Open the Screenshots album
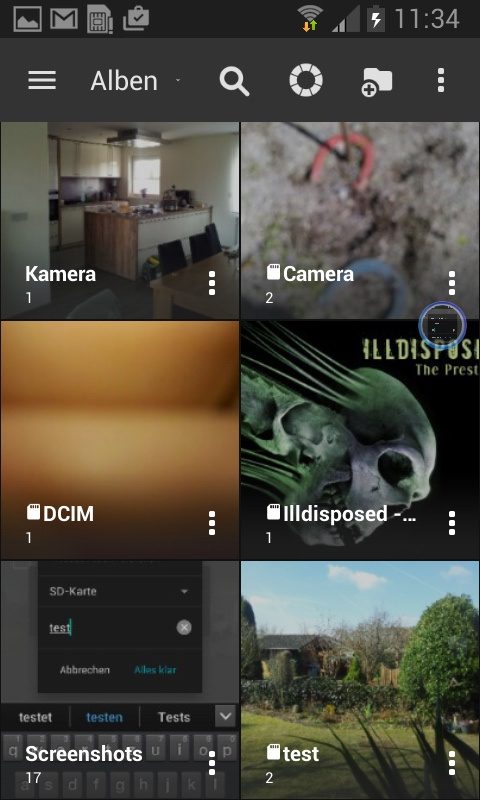The width and height of the screenshot is (480, 800). point(120,680)
